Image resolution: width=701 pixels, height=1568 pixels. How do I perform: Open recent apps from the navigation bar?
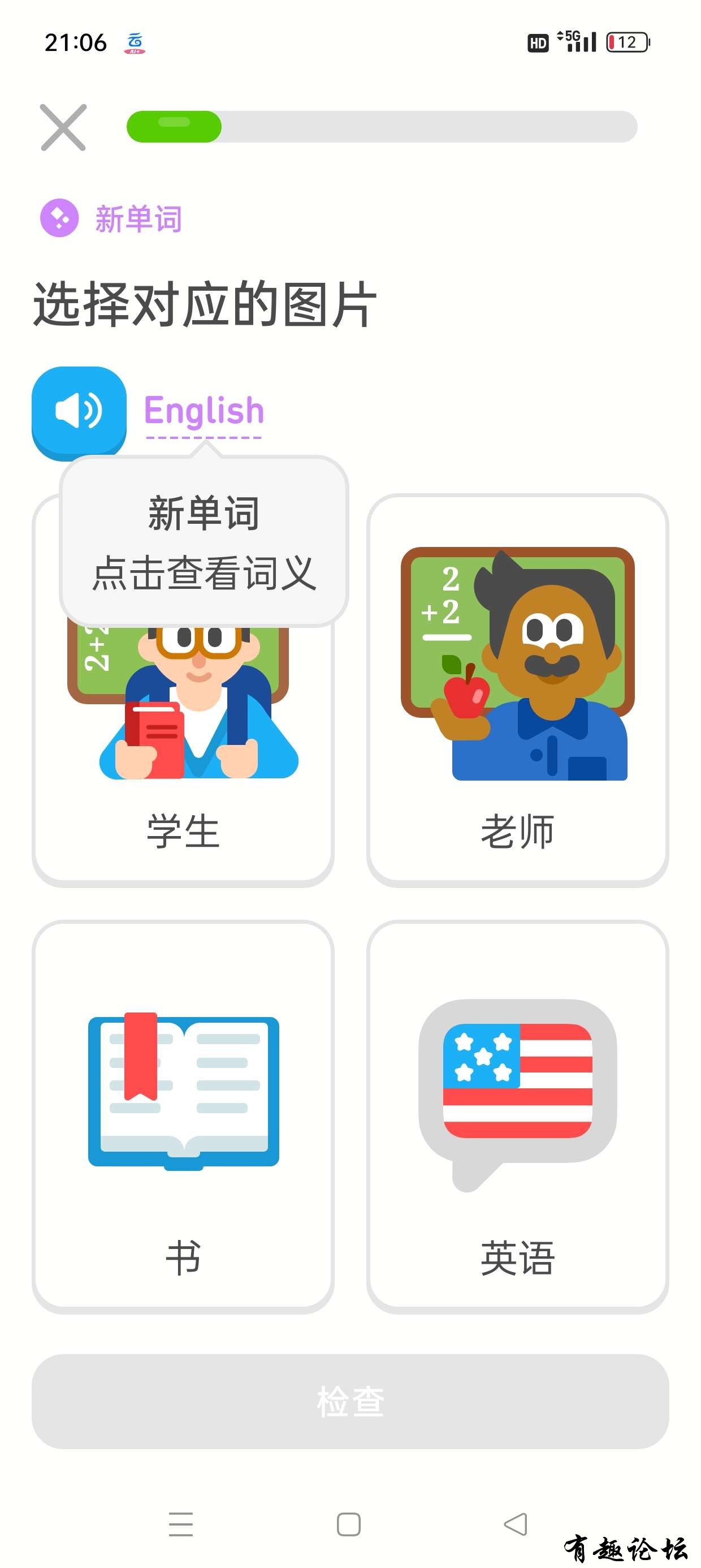[x=181, y=1524]
